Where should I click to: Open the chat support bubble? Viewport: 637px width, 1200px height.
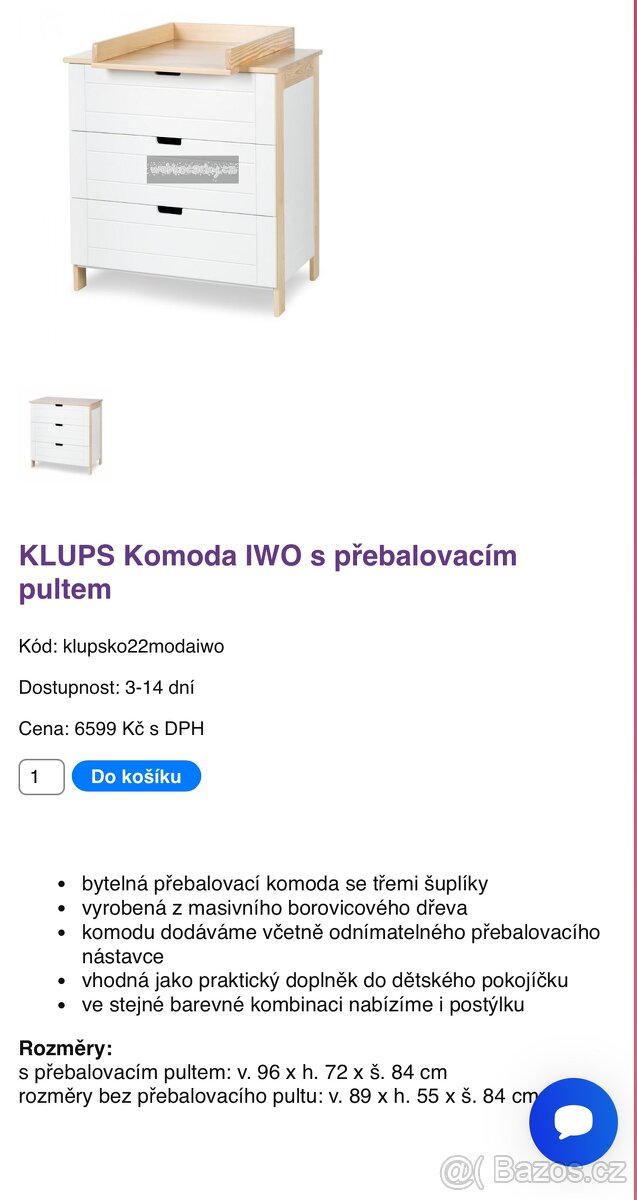[x=573, y=1121]
